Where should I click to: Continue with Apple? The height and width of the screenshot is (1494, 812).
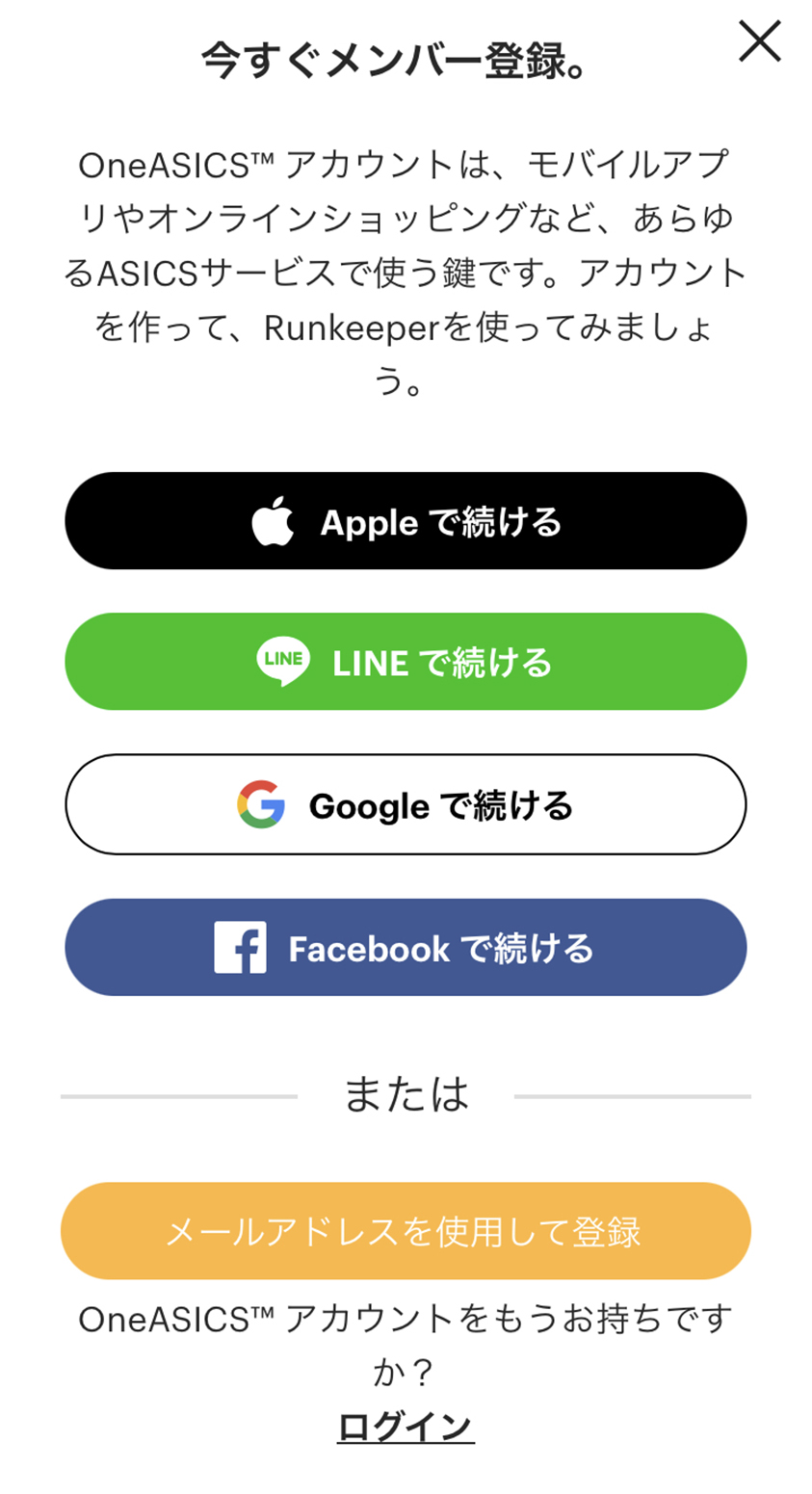click(406, 521)
